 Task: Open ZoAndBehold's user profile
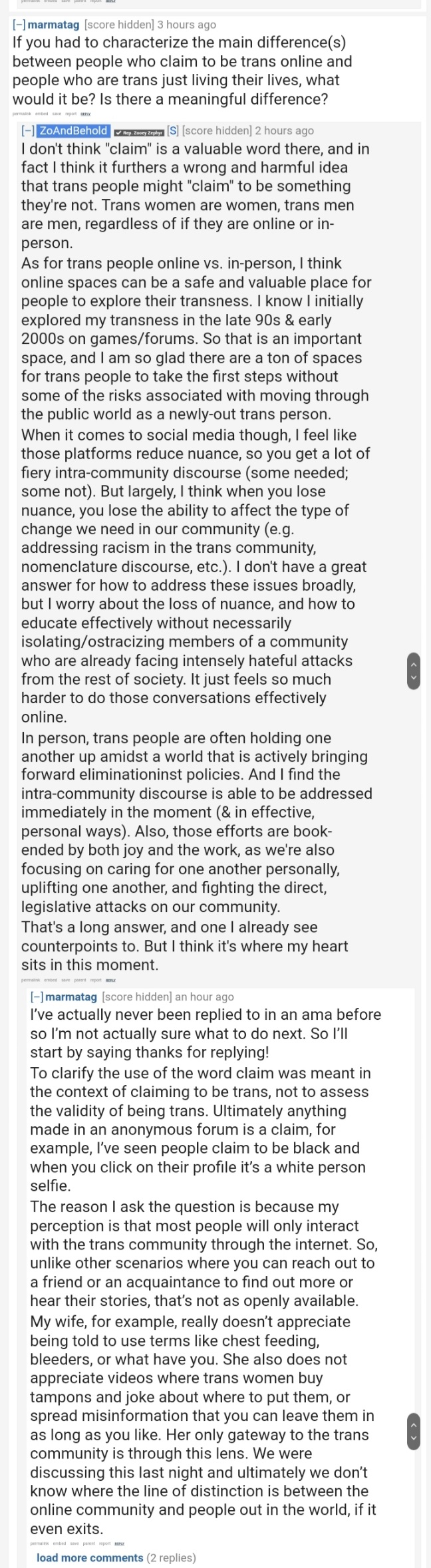73,131
